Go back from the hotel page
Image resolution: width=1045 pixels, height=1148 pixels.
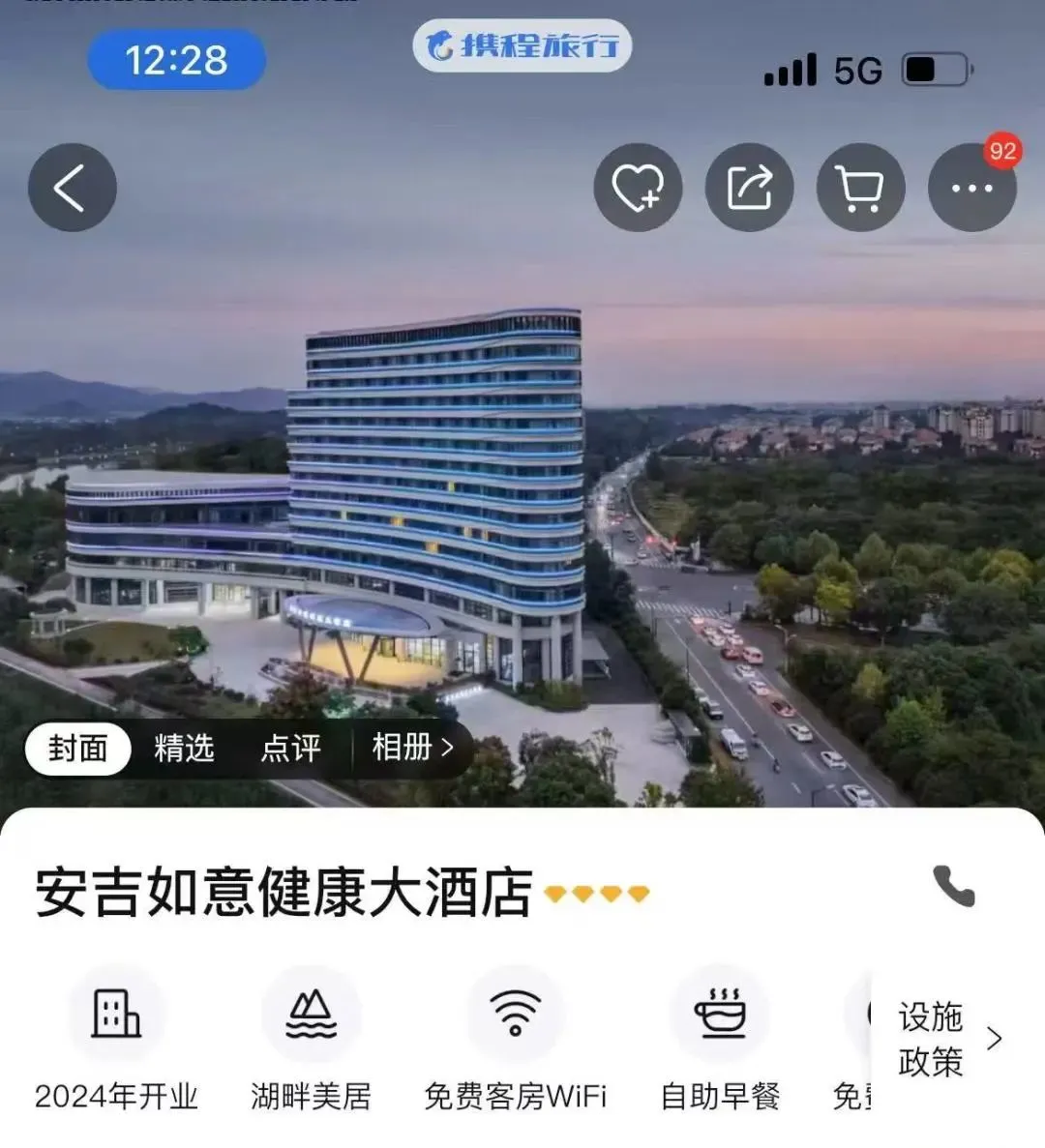pyautogui.click(x=73, y=188)
